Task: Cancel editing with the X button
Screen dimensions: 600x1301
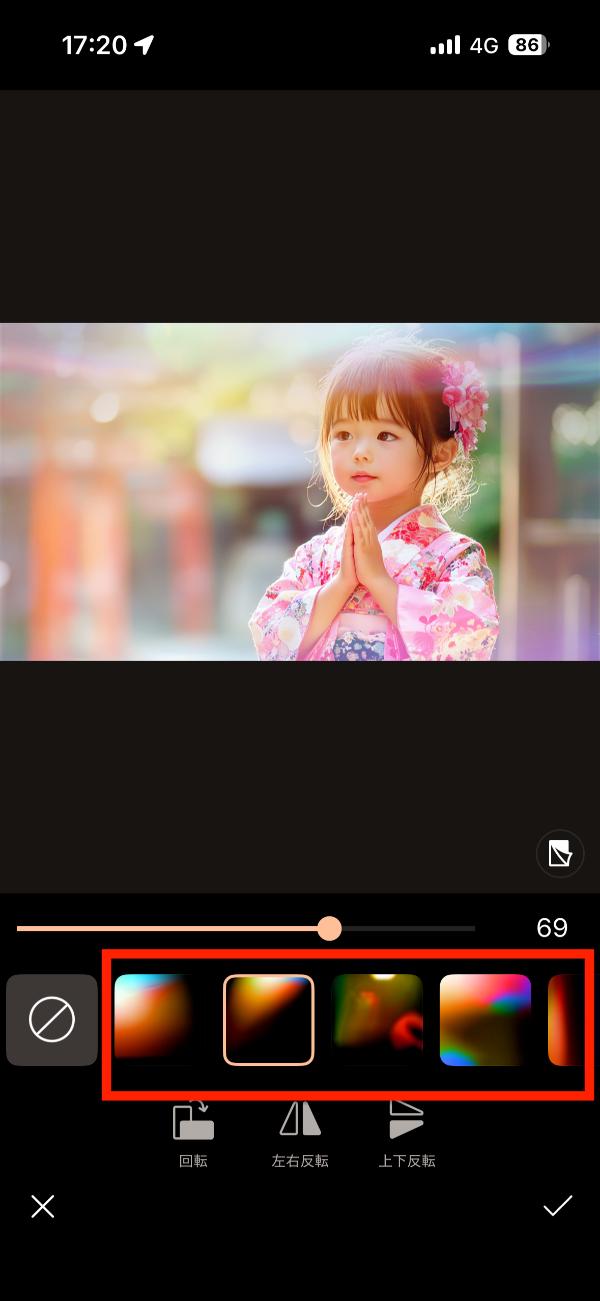Action: click(x=42, y=1207)
